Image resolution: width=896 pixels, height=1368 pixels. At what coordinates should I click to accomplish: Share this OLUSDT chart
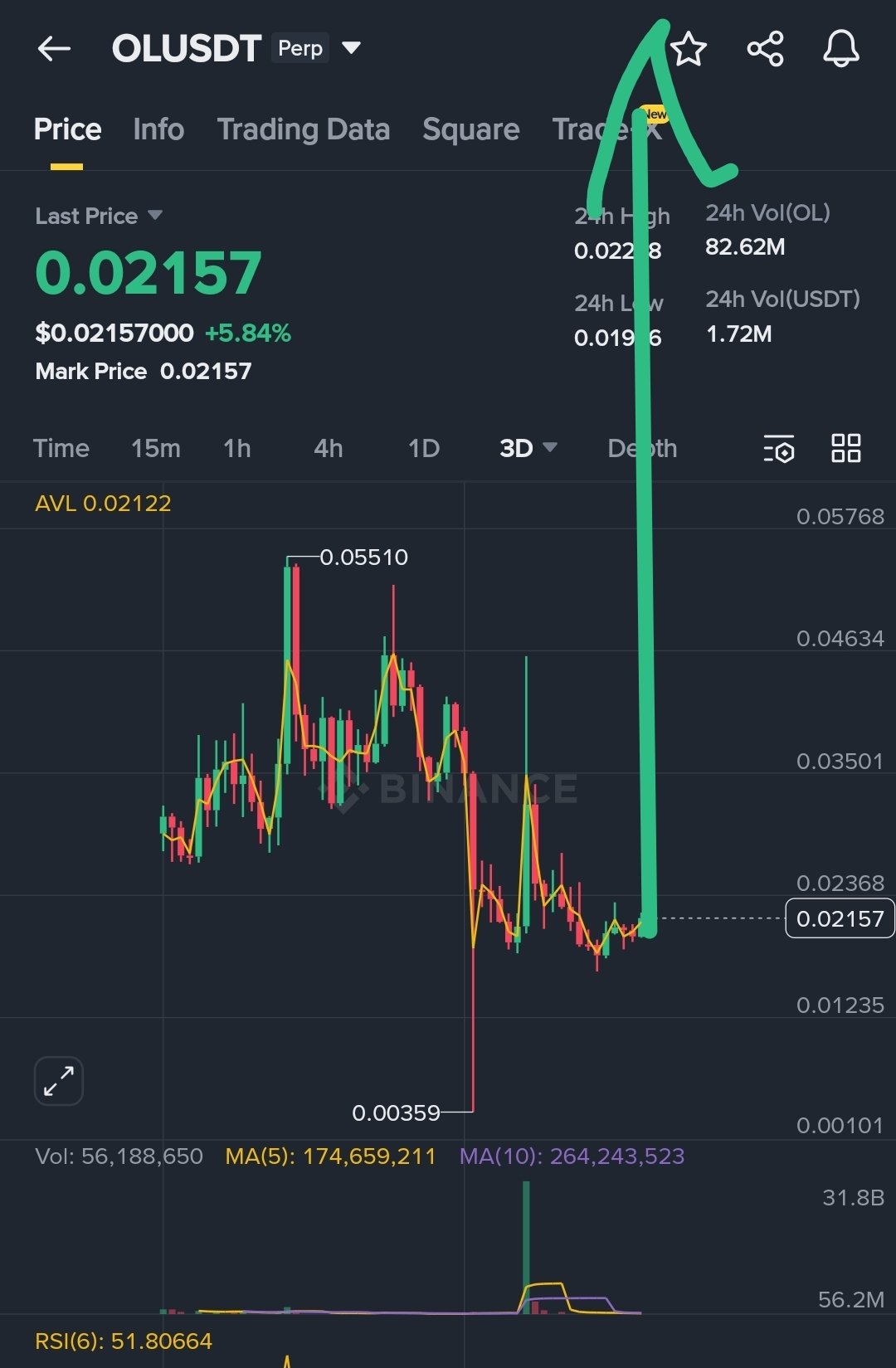(765, 49)
